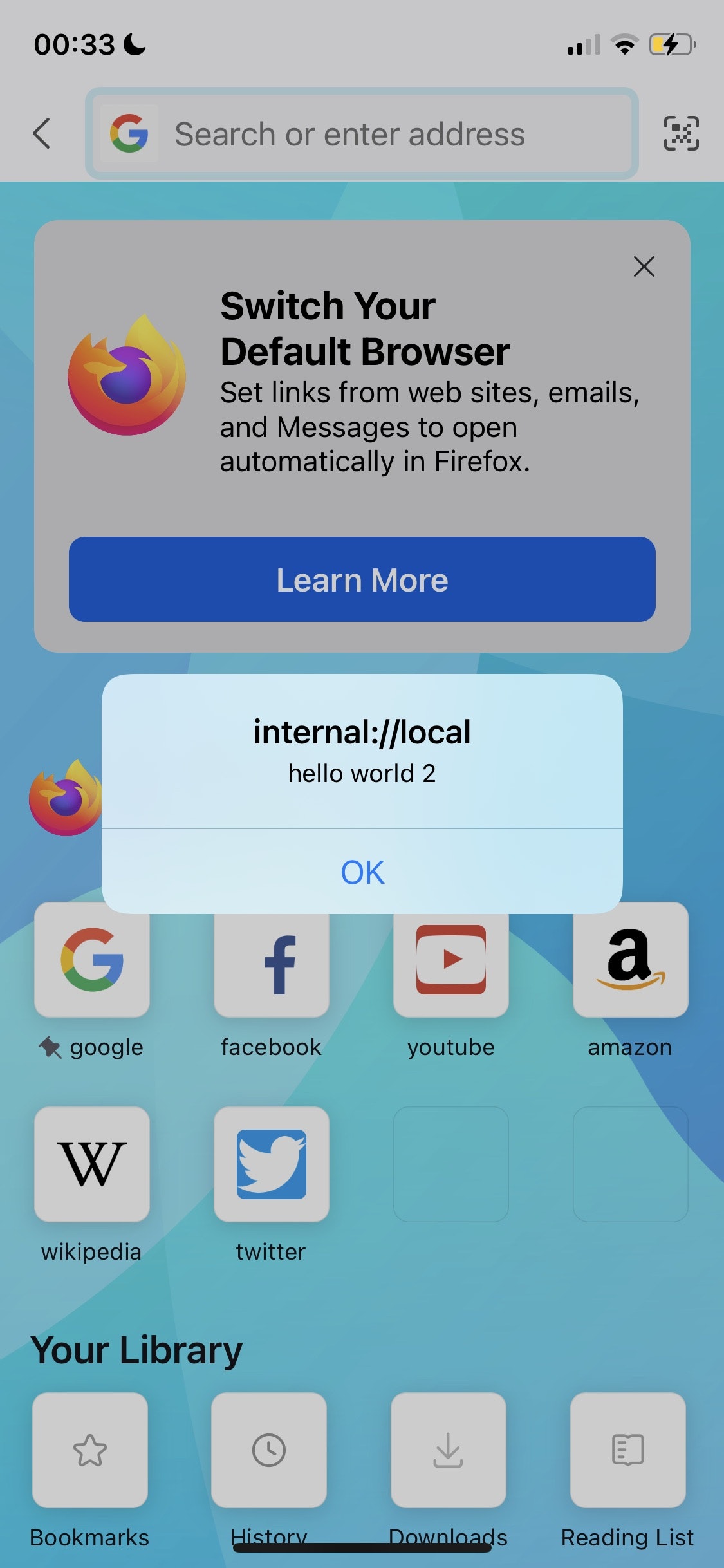Go back with the arrow icon
The image size is (724, 1568).
point(42,133)
